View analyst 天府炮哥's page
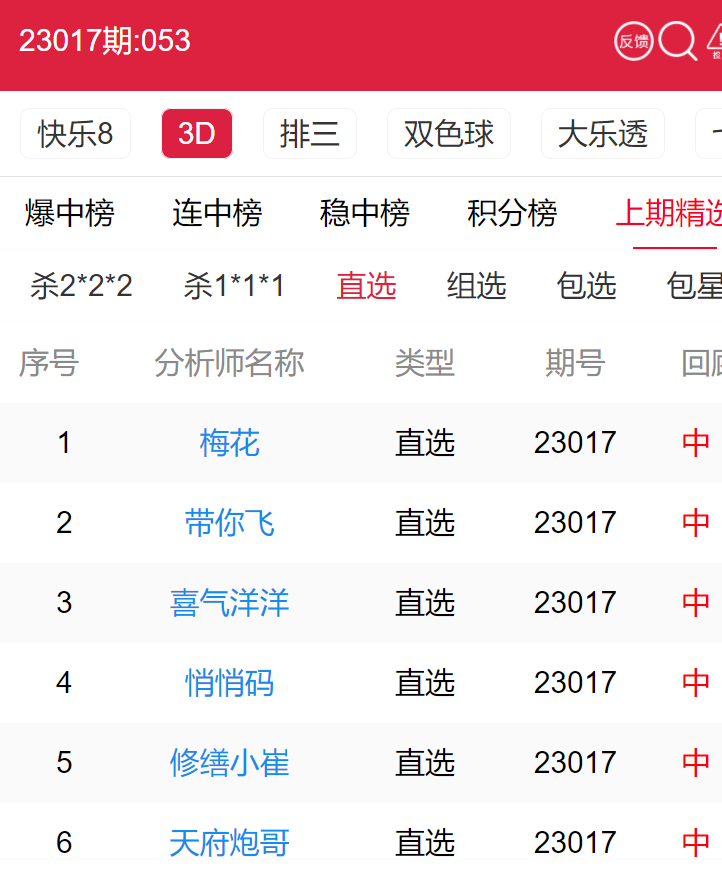 pyautogui.click(x=229, y=843)
